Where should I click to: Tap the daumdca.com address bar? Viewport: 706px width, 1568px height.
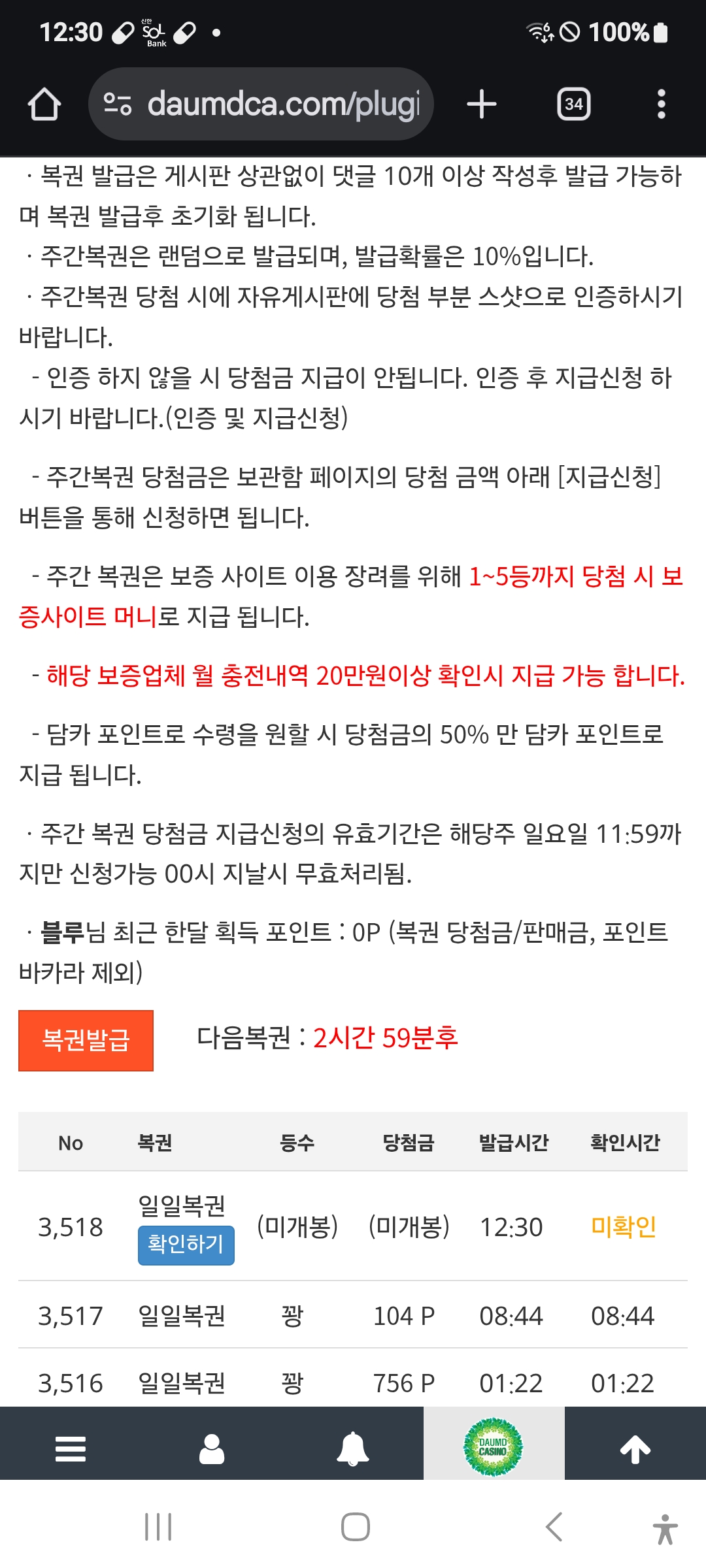(x=261, y=104)
